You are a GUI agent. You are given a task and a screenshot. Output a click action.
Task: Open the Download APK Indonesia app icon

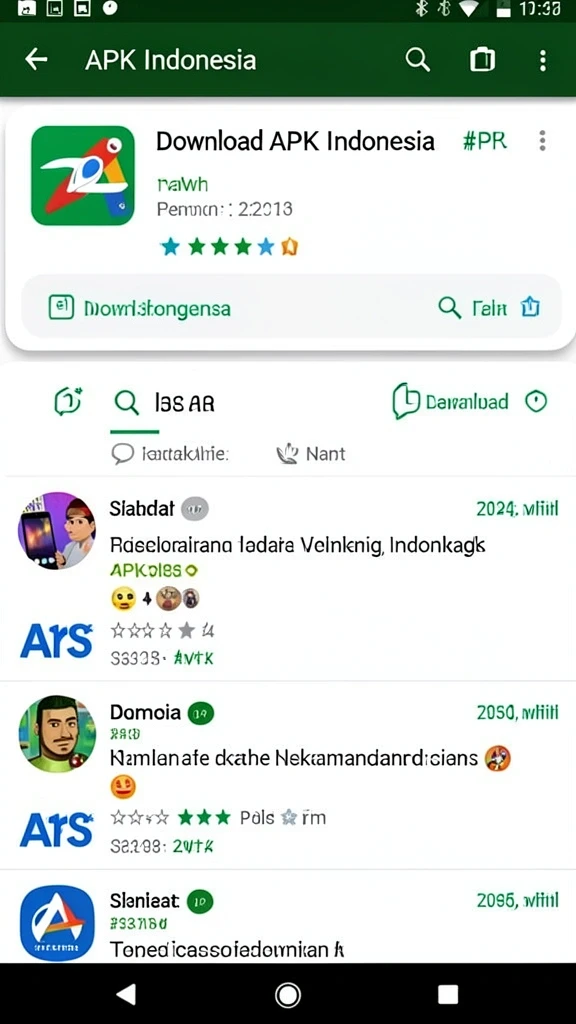[x=82, y=175]
